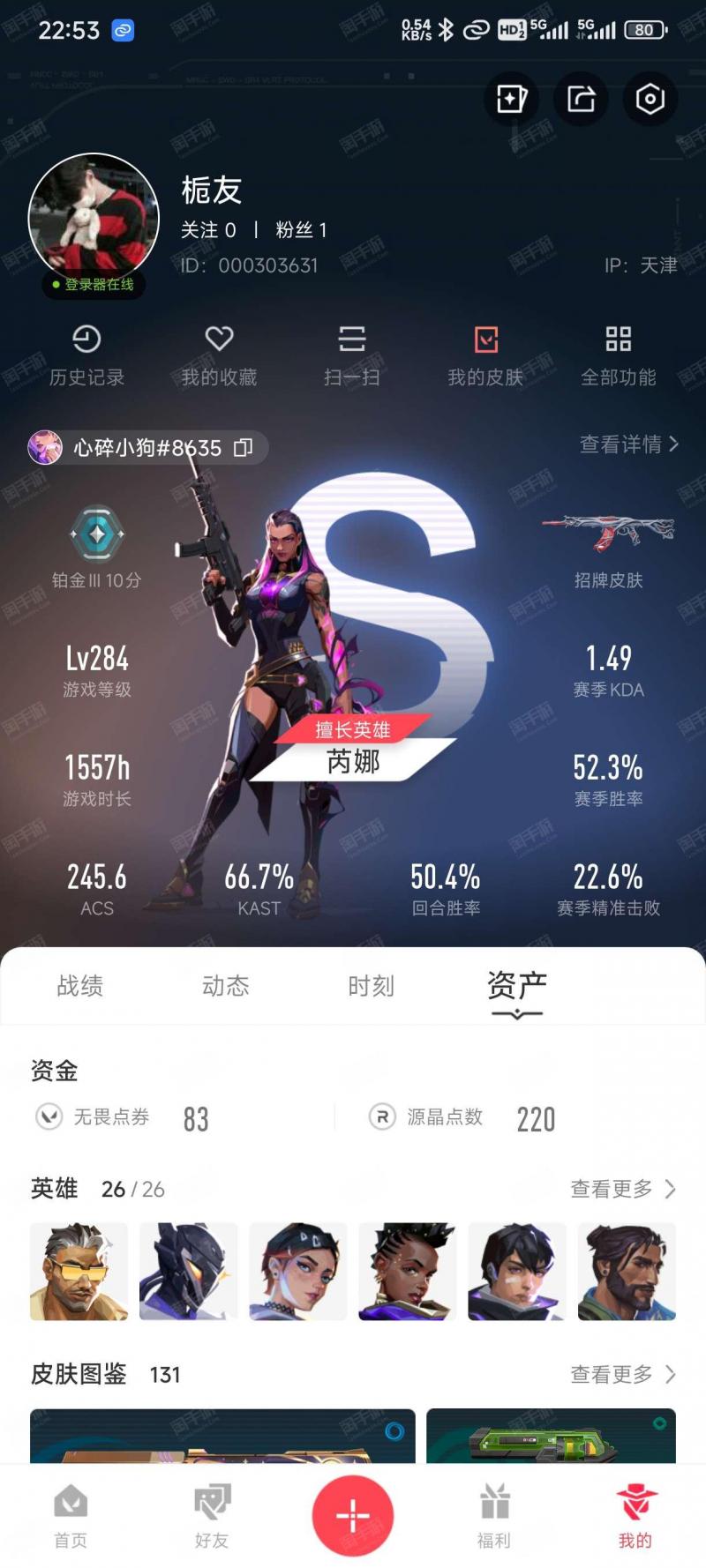The width and height of the screenshot is (706, 1568).
Task: See more heroes via 查看更多 beside 英雄
Action: pos(623,1189)
